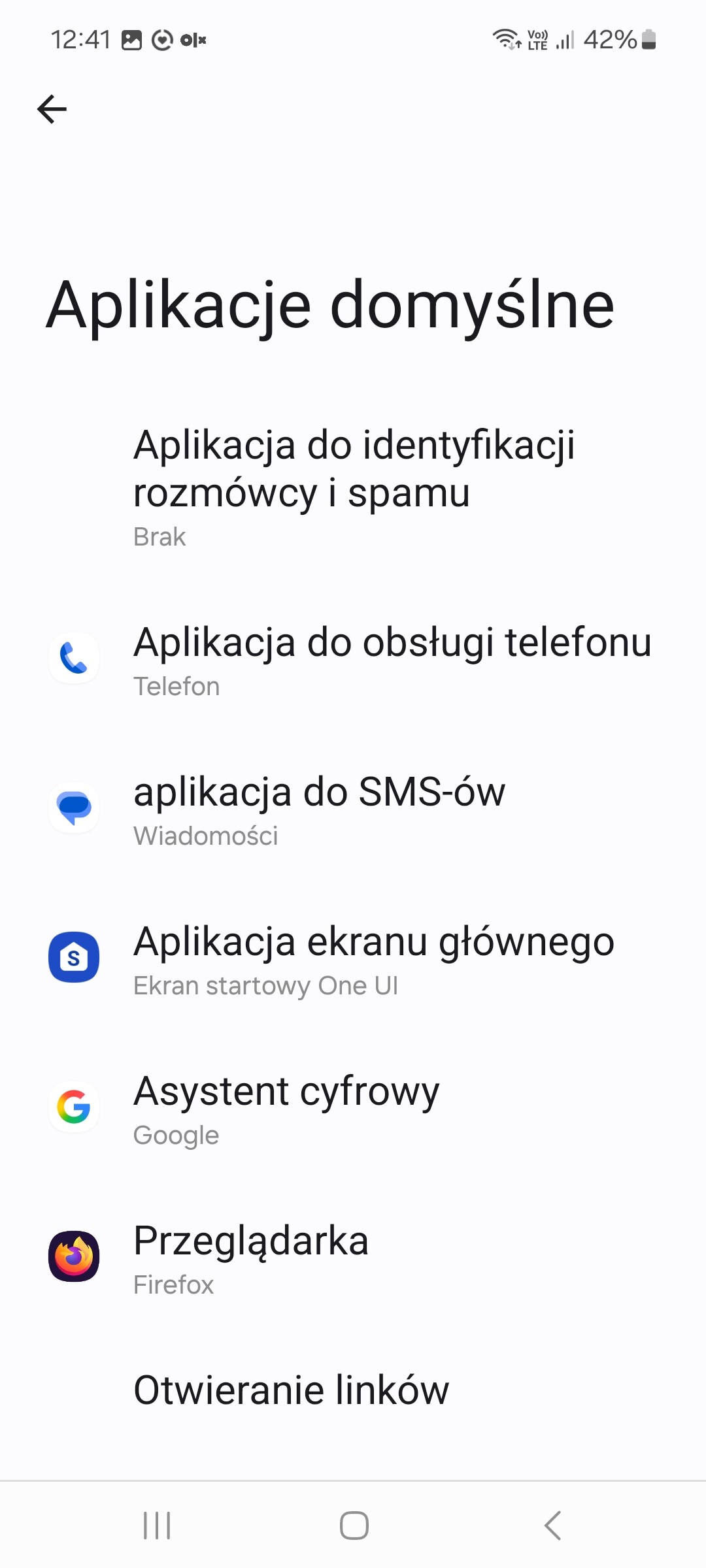Open Otwieranie linków settings
This screenshot has width=706, height=1568.
353,1390
